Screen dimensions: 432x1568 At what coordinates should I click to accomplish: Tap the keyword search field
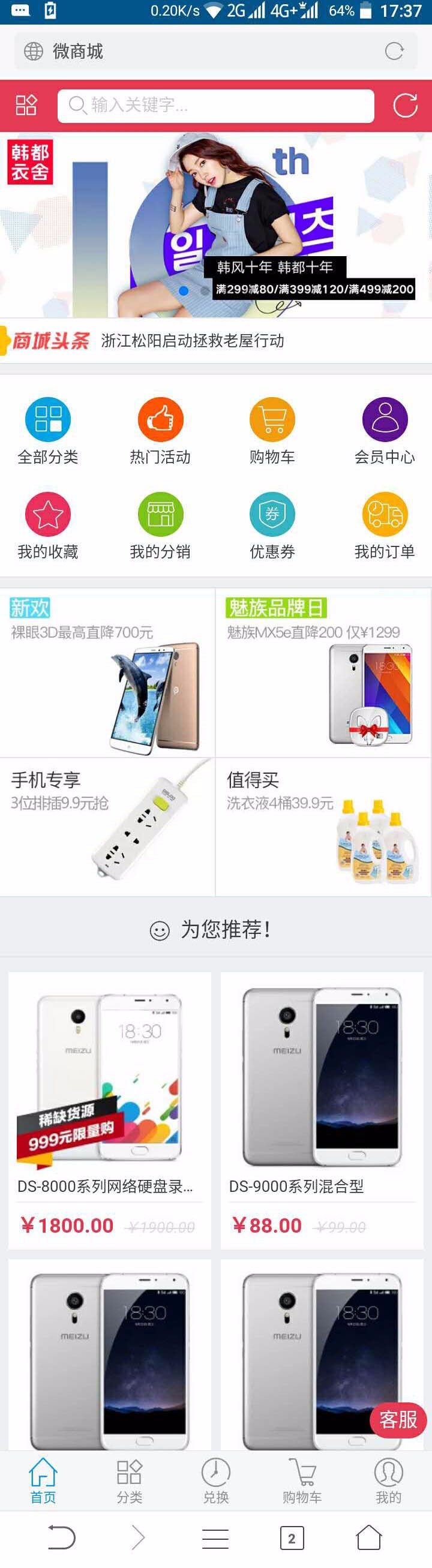pos(215,106)
